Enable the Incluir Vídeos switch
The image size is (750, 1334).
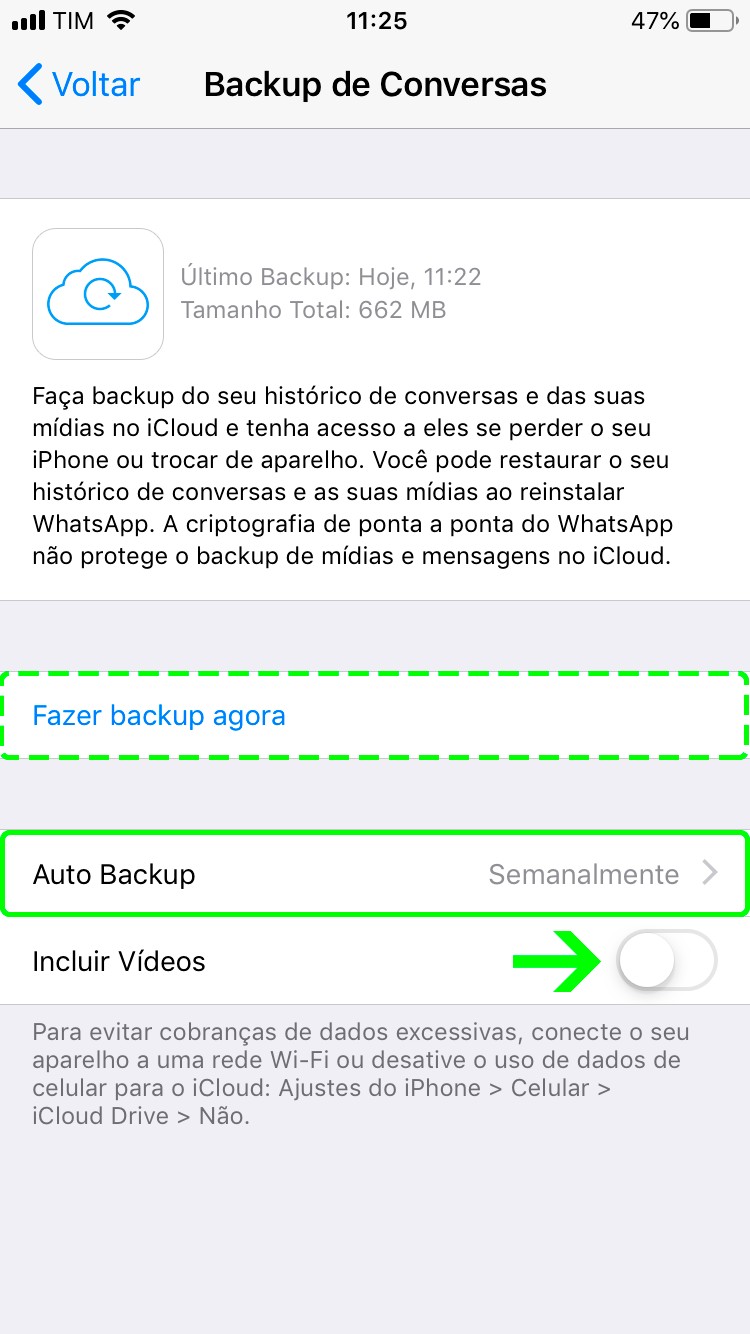click(666, 962)
